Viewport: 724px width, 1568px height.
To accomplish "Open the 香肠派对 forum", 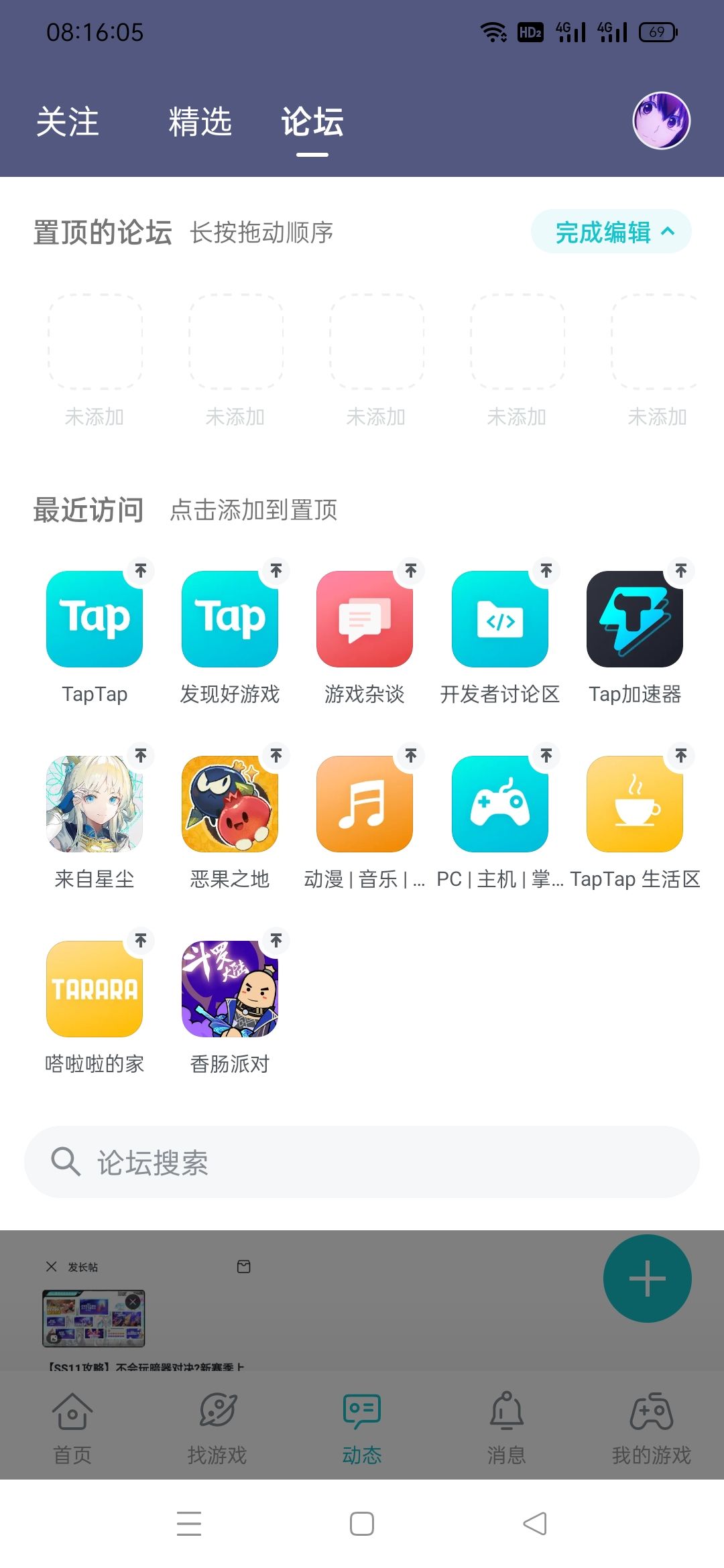I will (x=229, y=988).
